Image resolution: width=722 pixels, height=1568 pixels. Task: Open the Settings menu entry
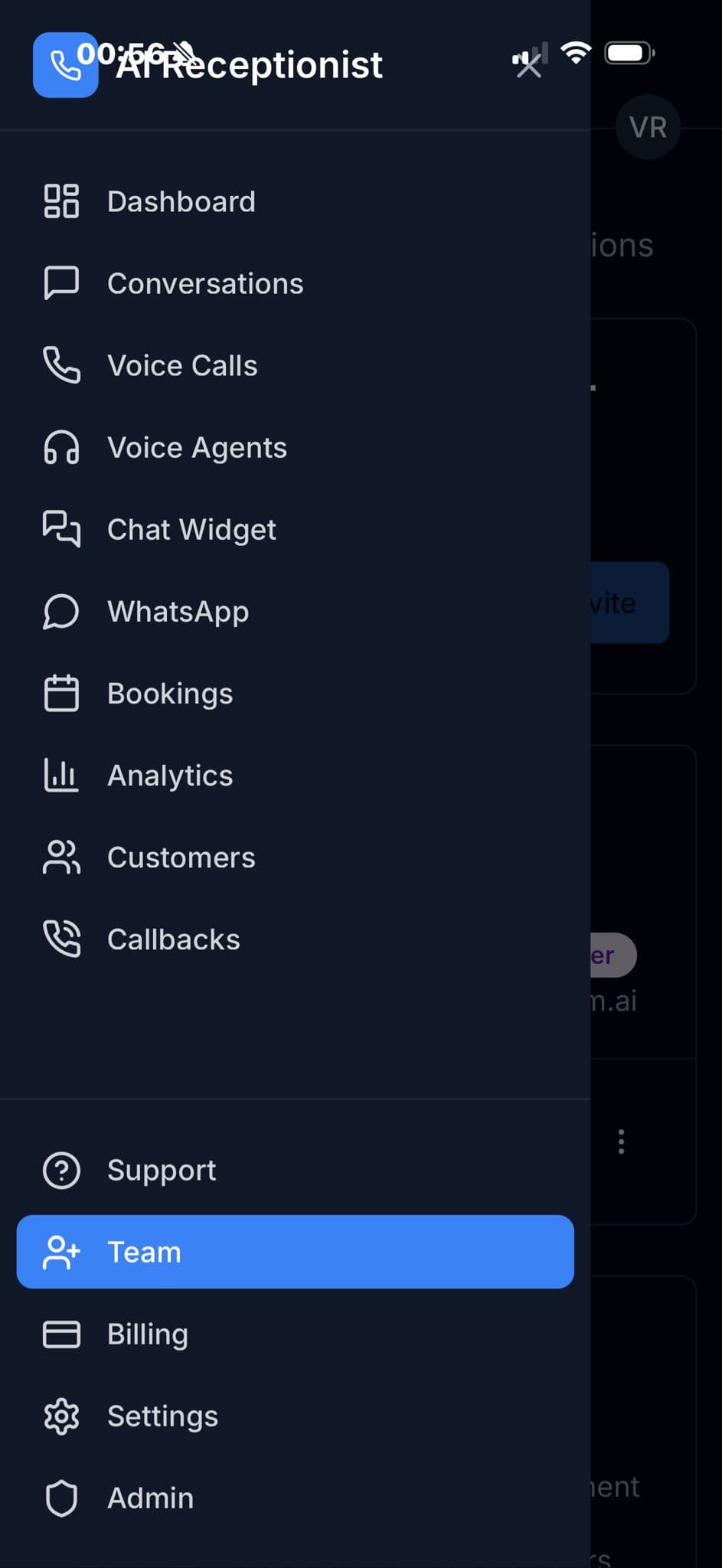point(162,1416)
